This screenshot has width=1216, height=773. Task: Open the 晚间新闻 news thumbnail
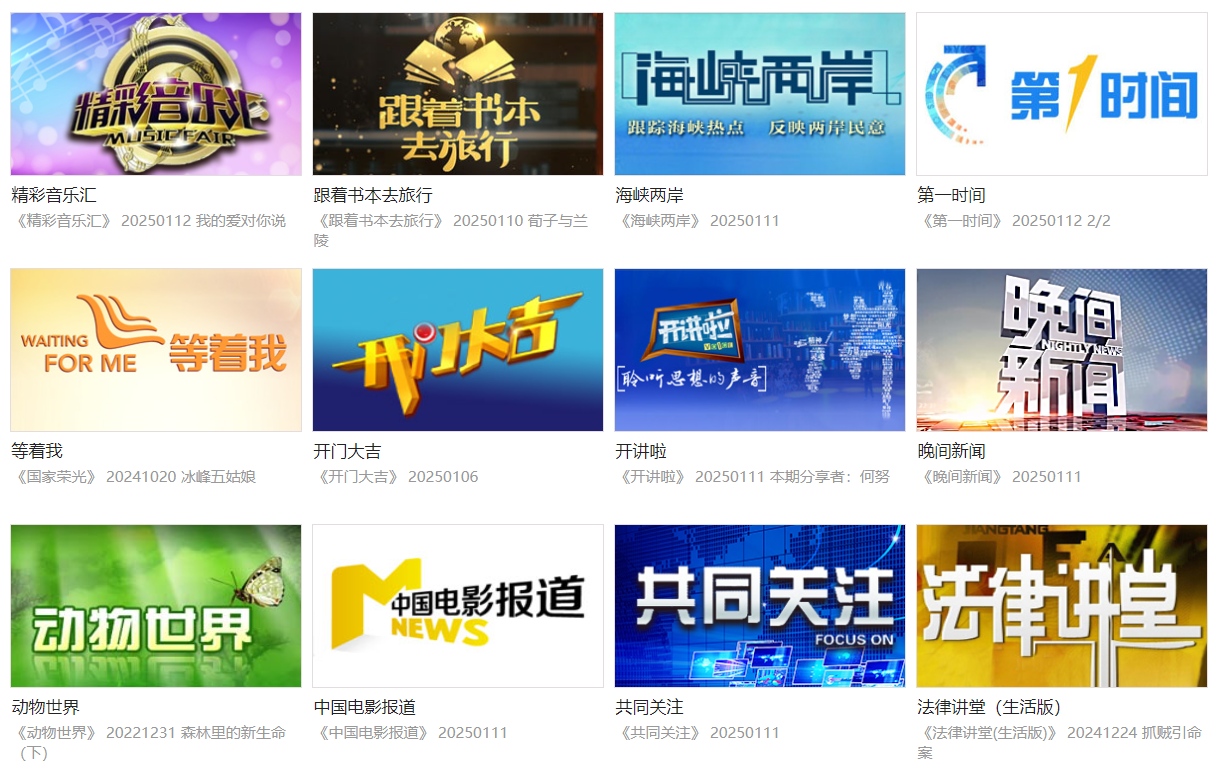point(1061,350)
